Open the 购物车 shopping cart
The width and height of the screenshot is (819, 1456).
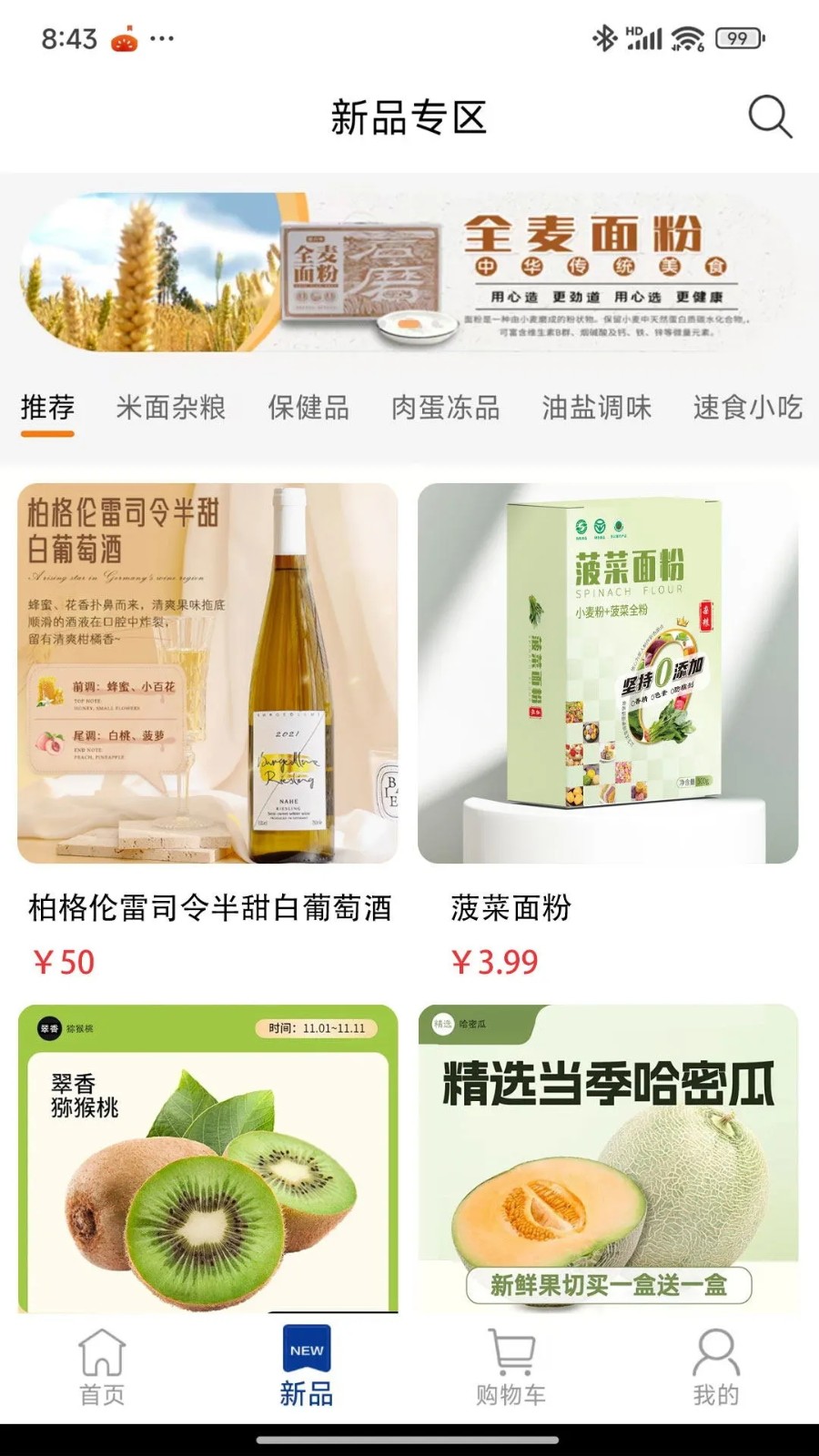[511, 1367]
